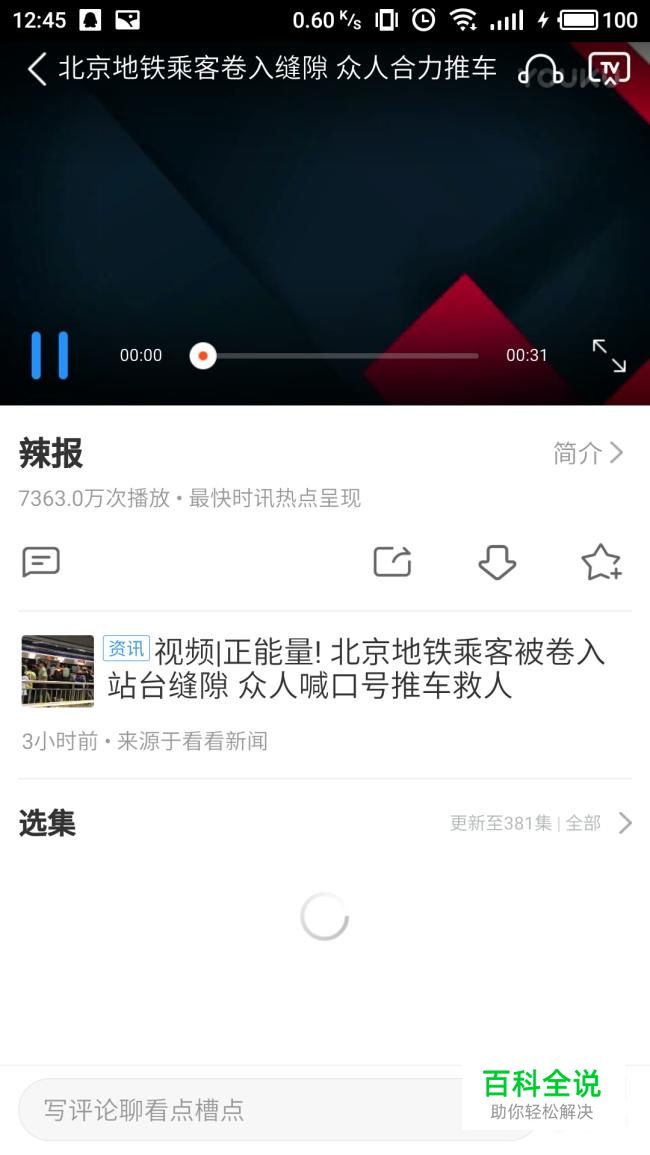Enter fullscreen video mode
The image size is (650, 1155).
(609, 355)
